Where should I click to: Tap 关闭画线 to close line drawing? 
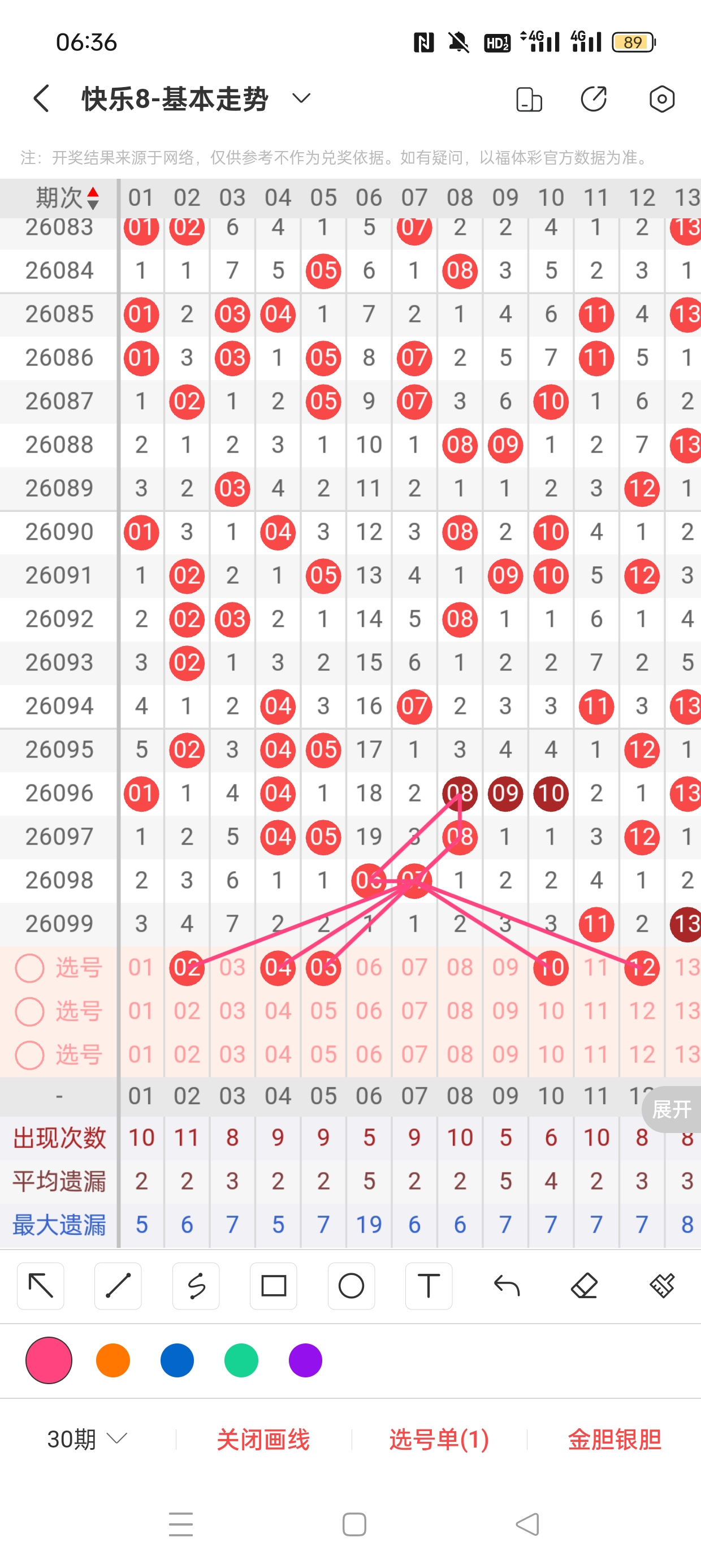pos(263,1439)
